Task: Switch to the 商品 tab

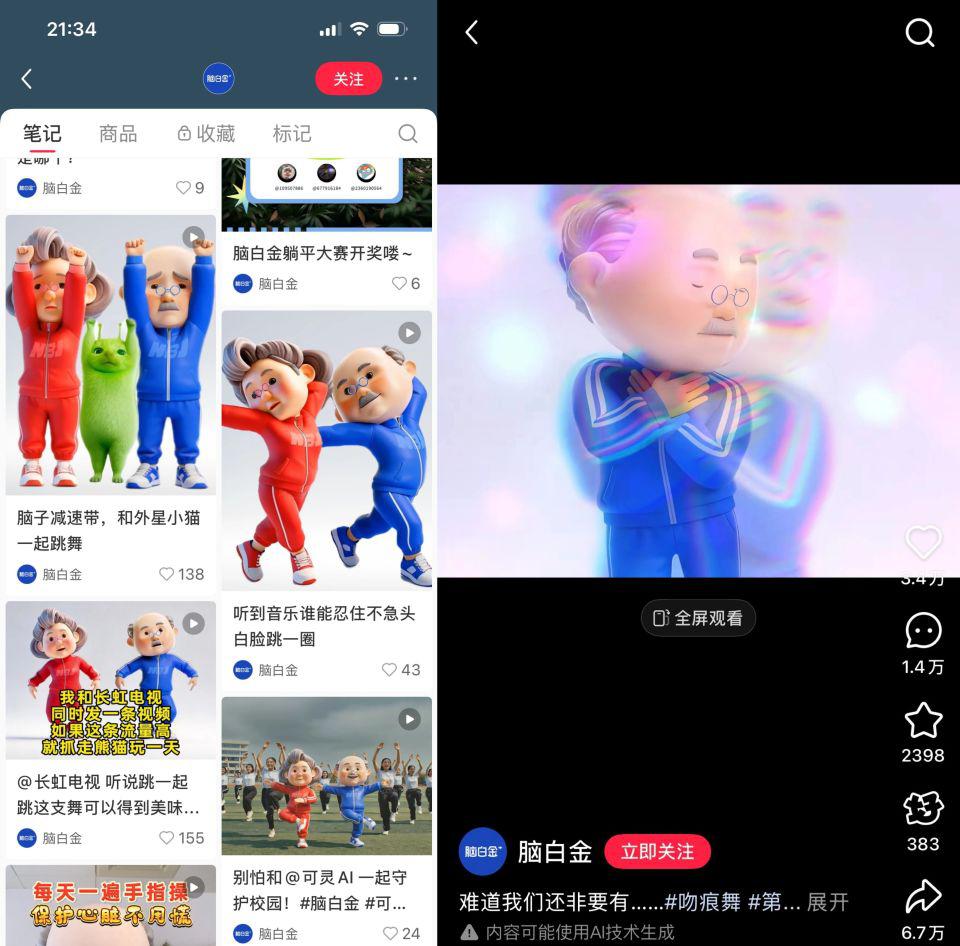Action: tap(118, 134)
